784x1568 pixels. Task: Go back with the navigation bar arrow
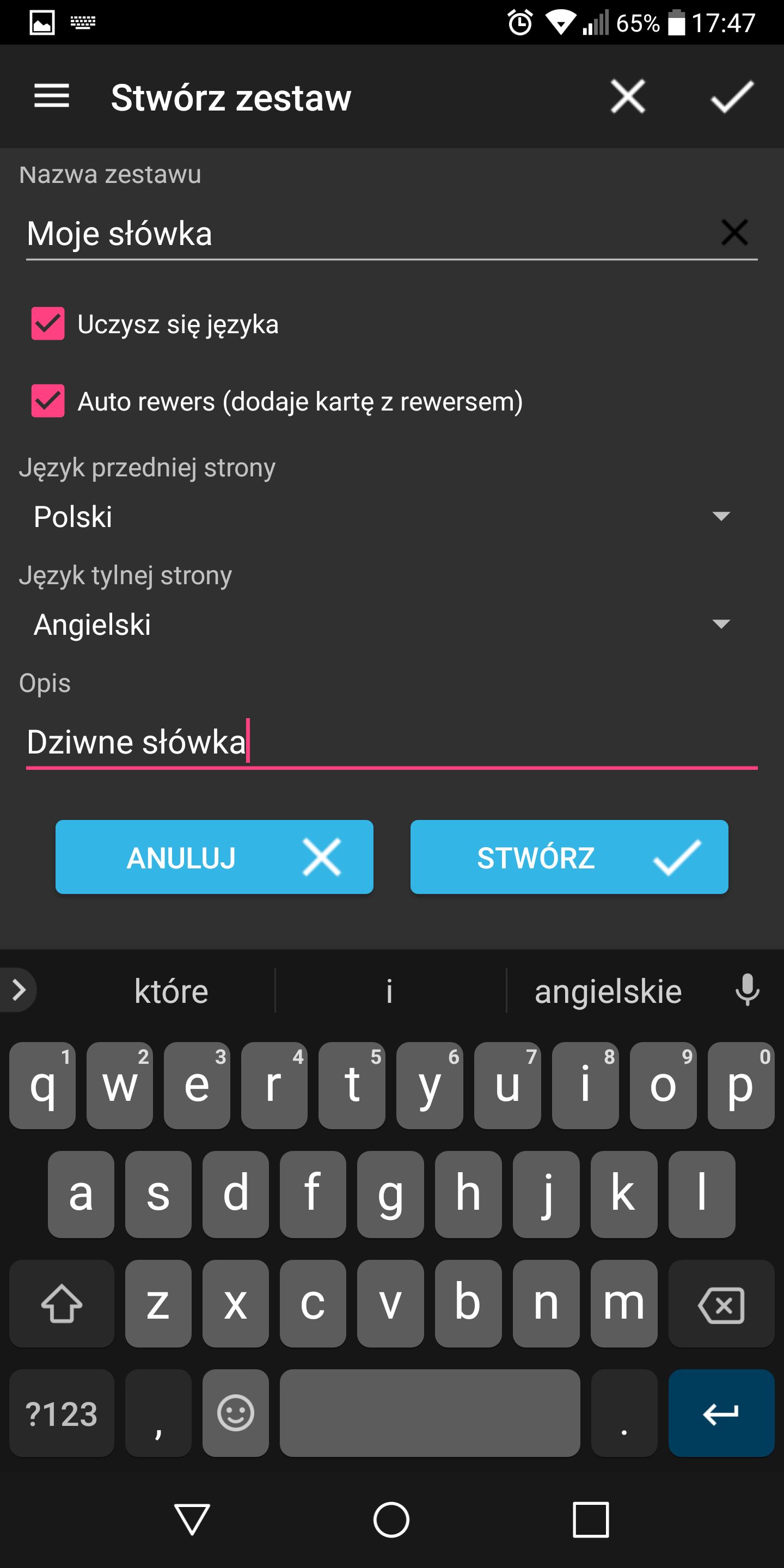click(192, 1520)
